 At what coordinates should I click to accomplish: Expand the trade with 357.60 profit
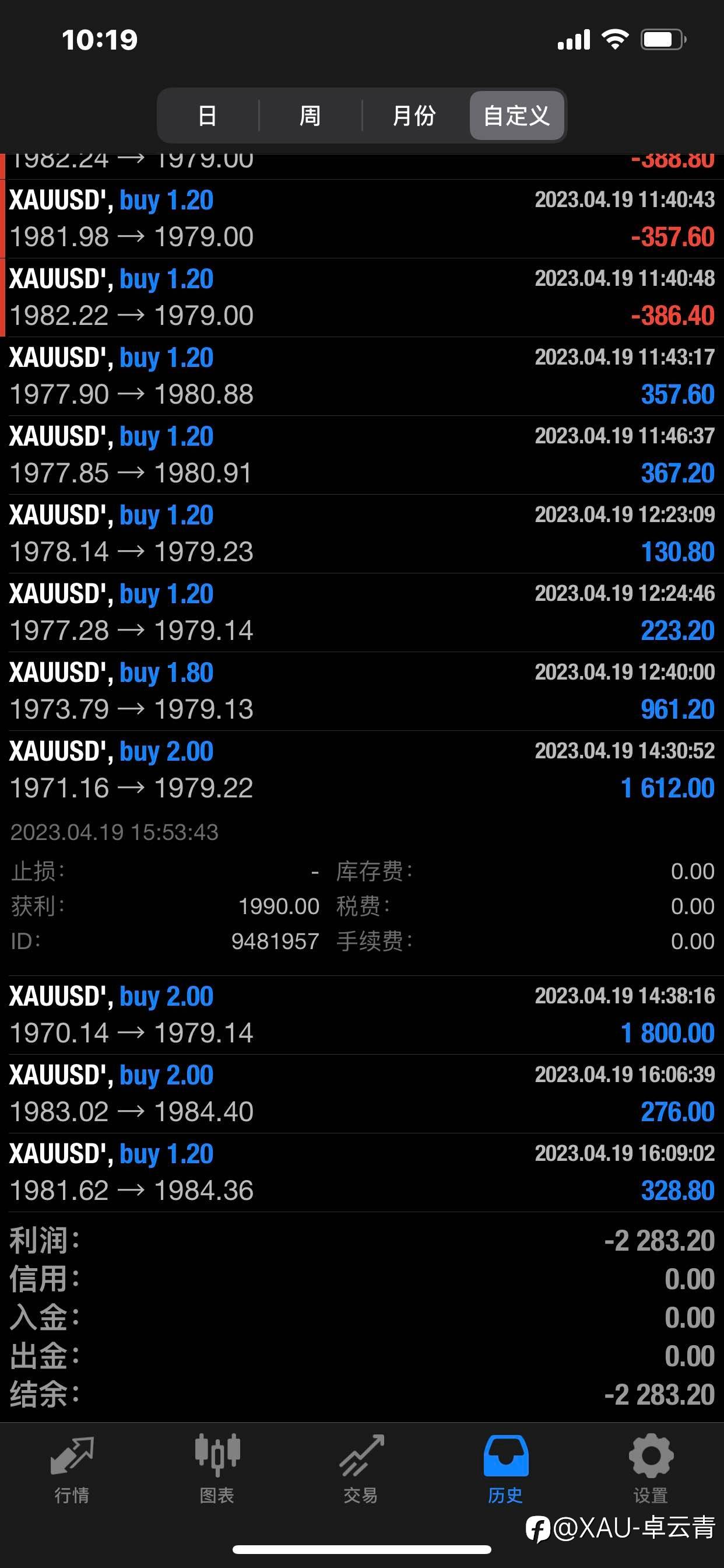click(x=362, y=376)
